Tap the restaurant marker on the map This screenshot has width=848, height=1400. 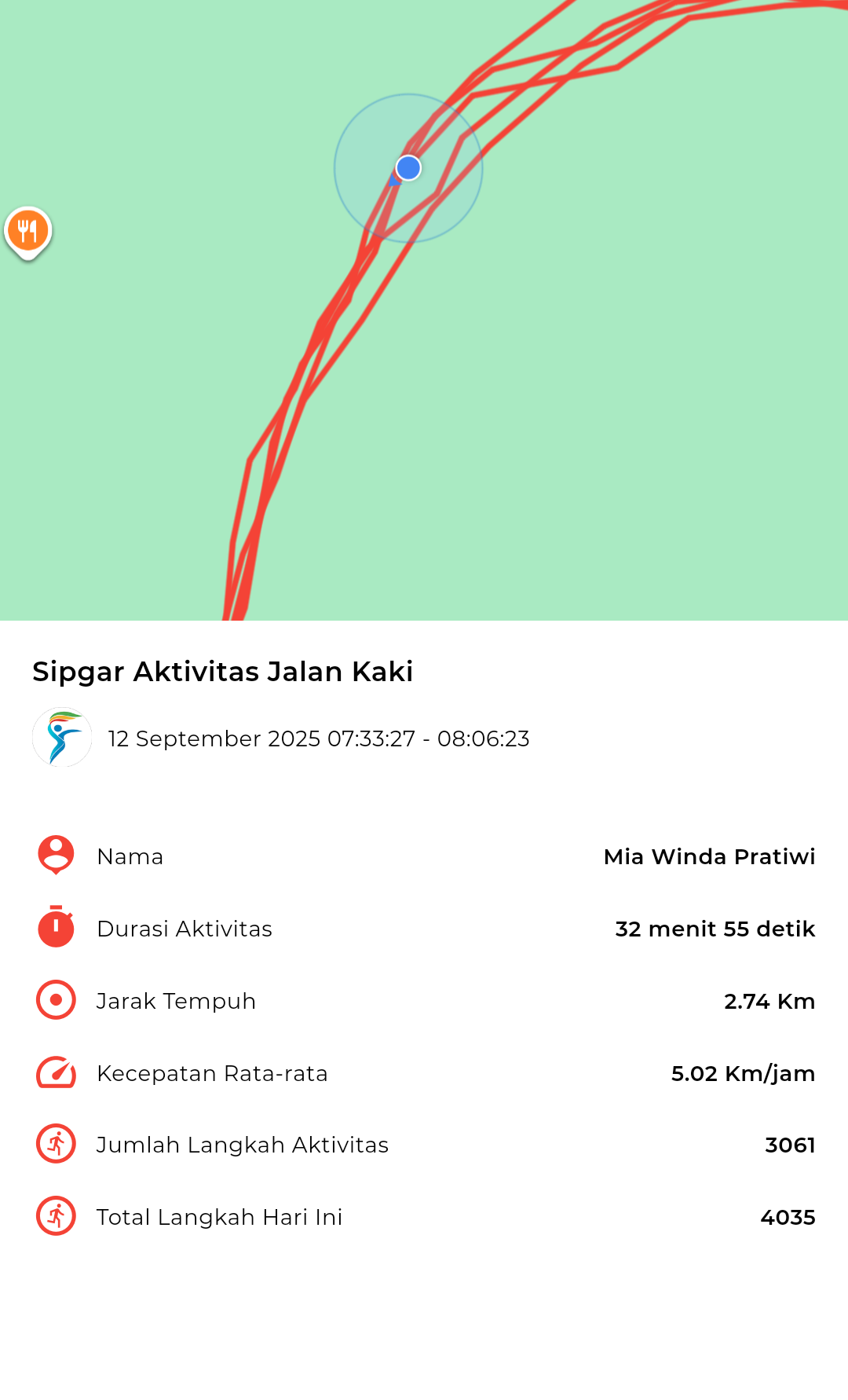click(x=28, y=233)
